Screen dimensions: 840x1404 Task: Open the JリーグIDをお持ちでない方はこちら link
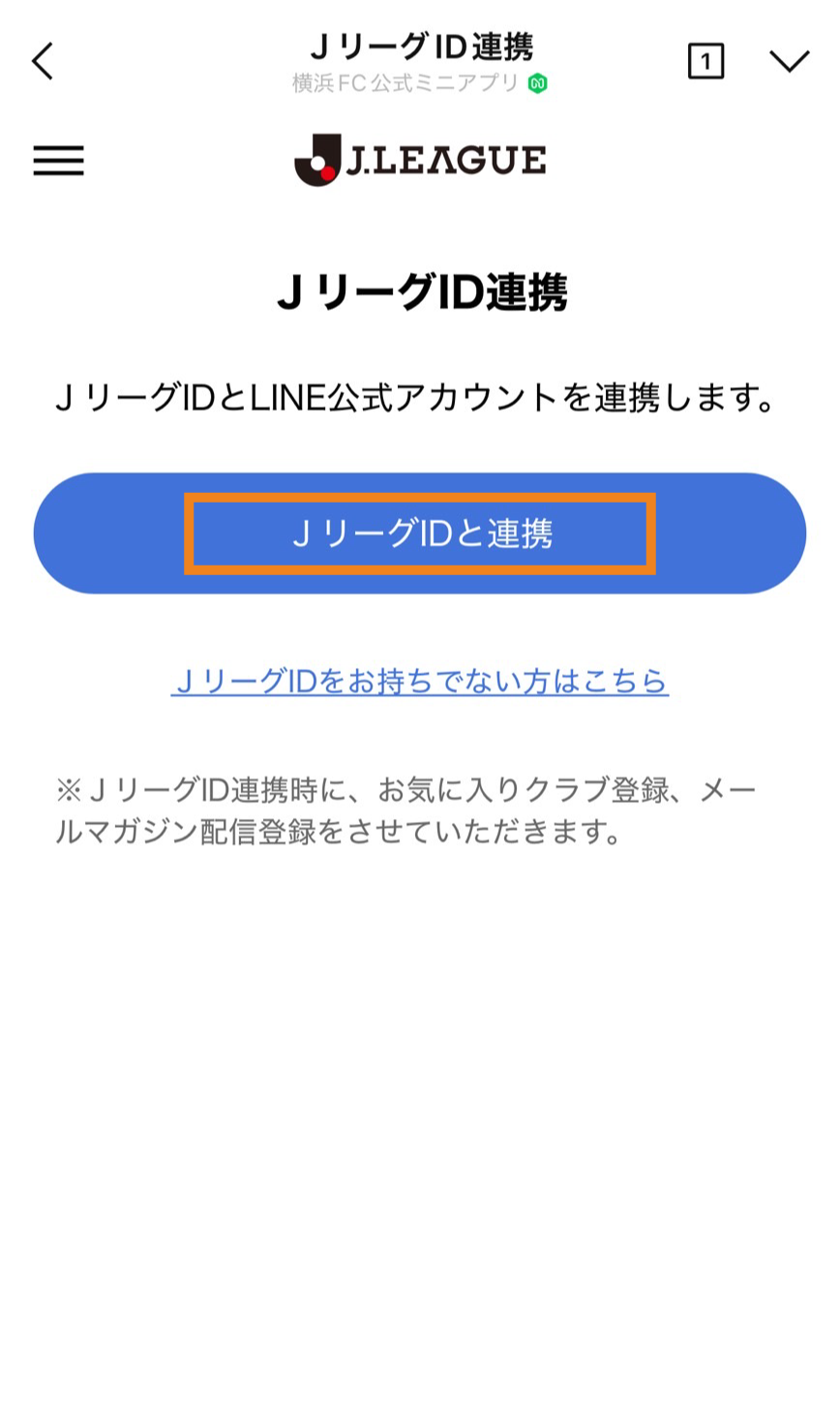[x=420, y=681]
